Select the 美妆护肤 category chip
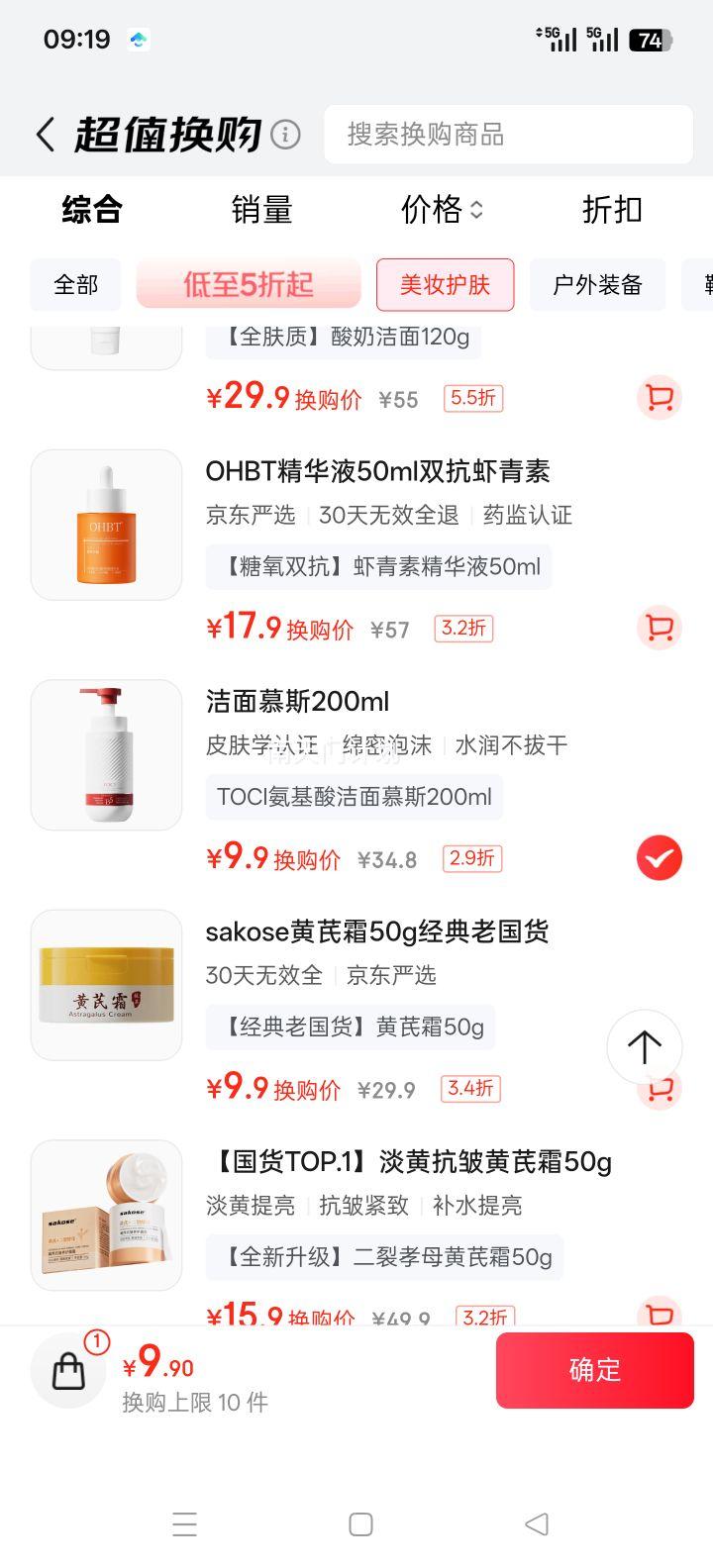The image size is (713, 1568). coord(445,285)
